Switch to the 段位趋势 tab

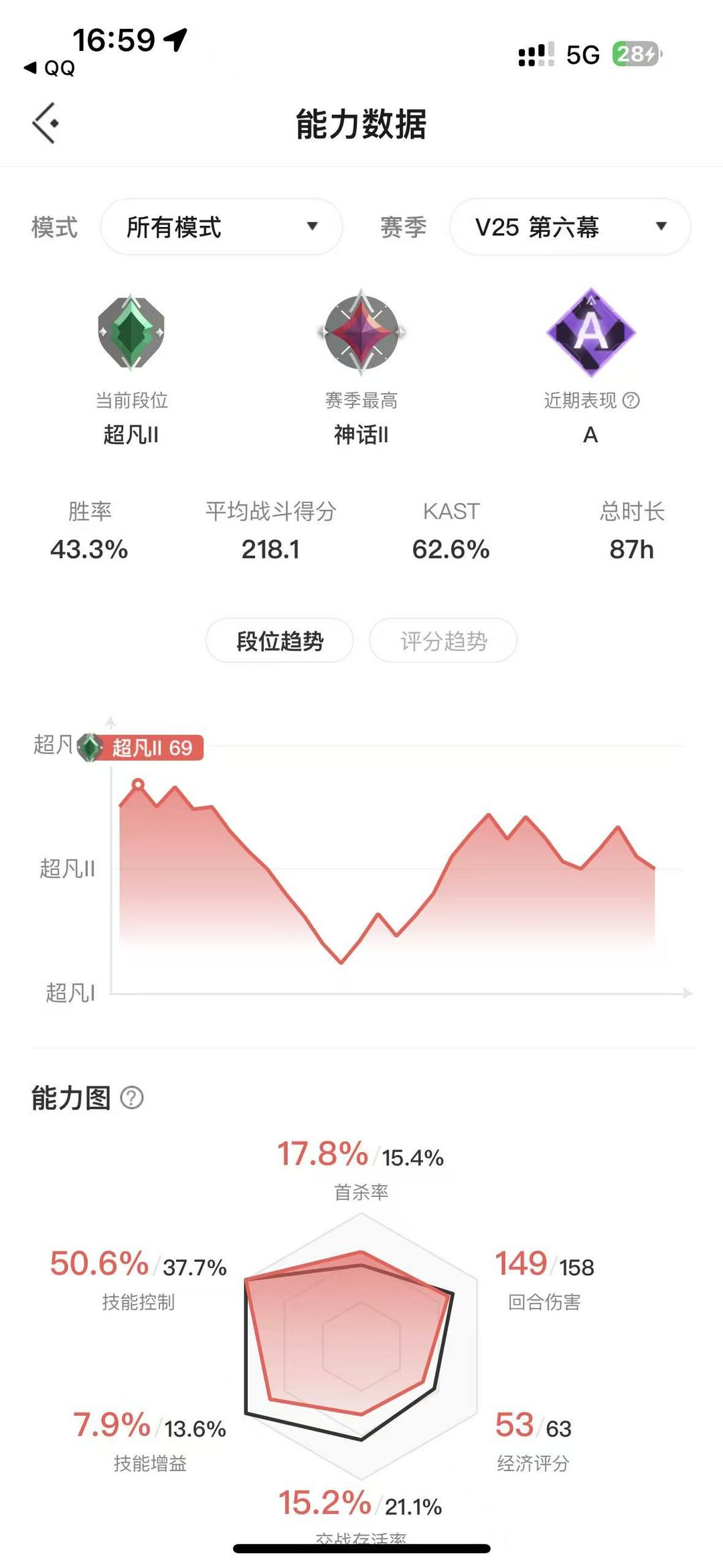pyautogui.click(x=279, y=641)
